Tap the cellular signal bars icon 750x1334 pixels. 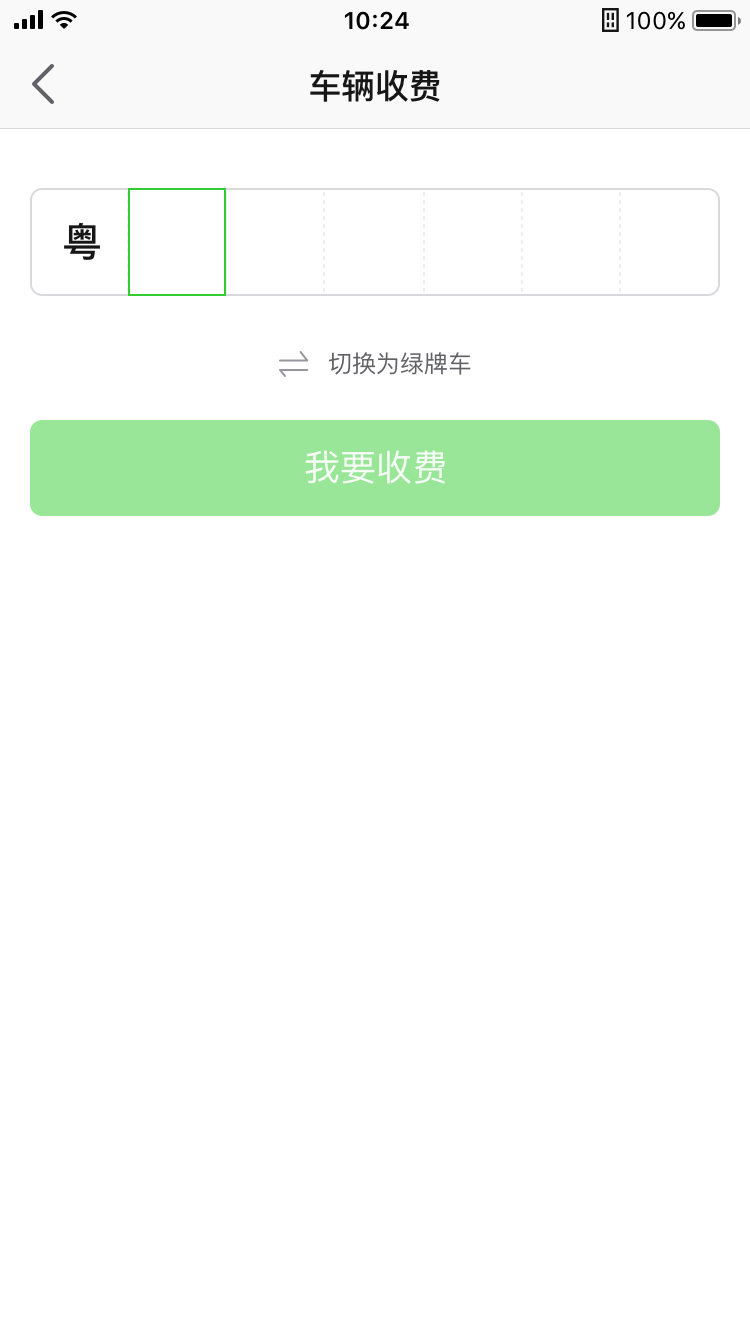[27, 18]
